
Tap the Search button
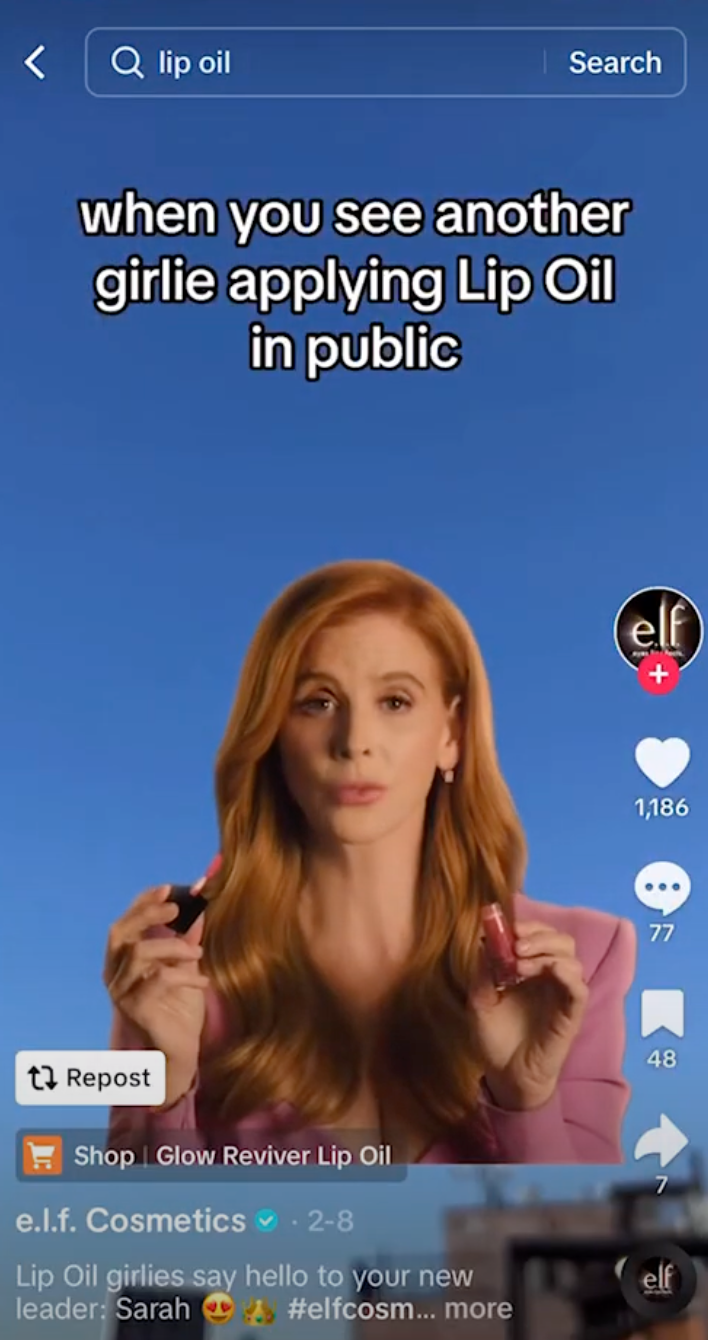point(615,63)
